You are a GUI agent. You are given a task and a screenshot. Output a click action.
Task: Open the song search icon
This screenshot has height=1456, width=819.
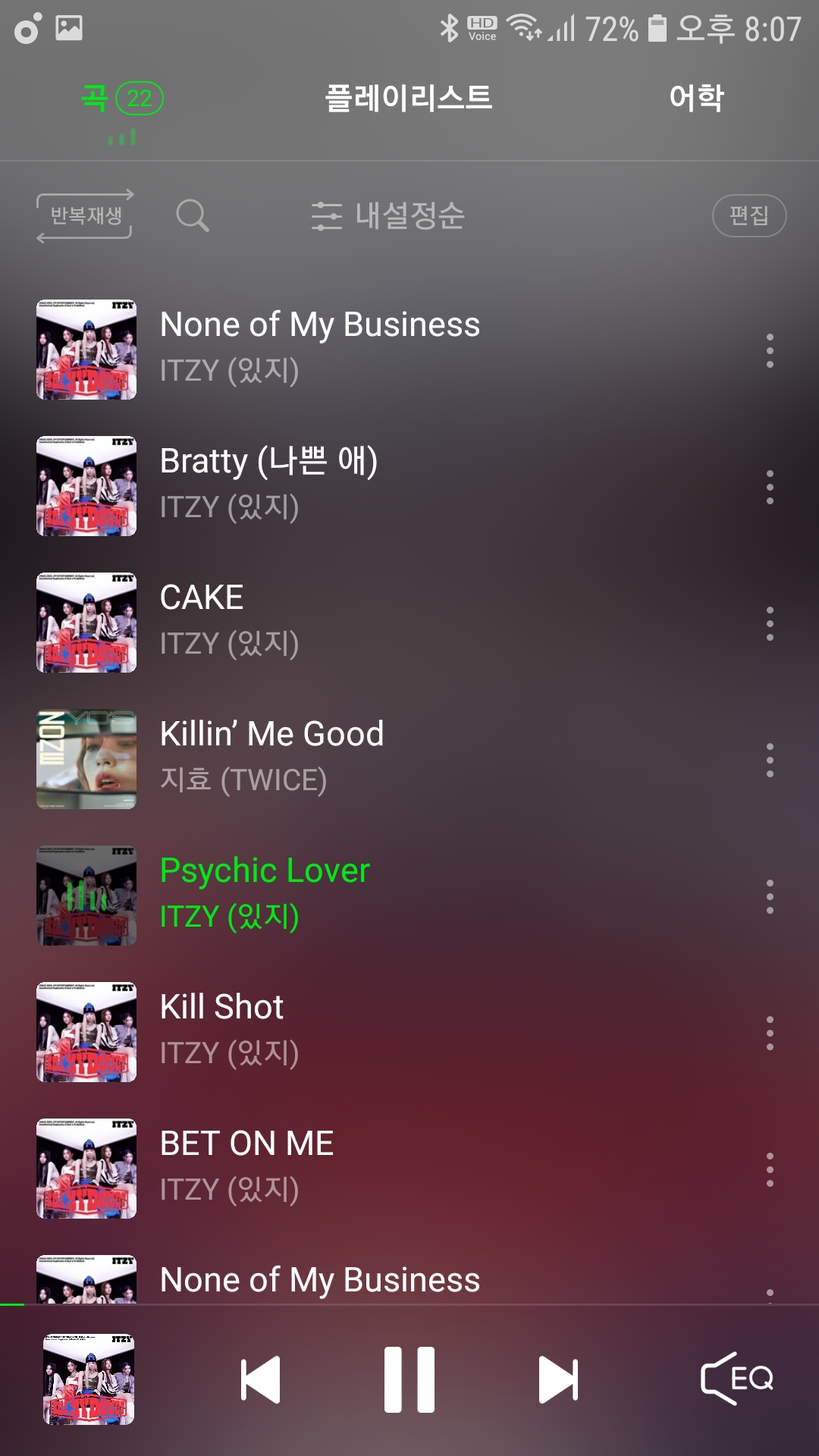(192, 216)
